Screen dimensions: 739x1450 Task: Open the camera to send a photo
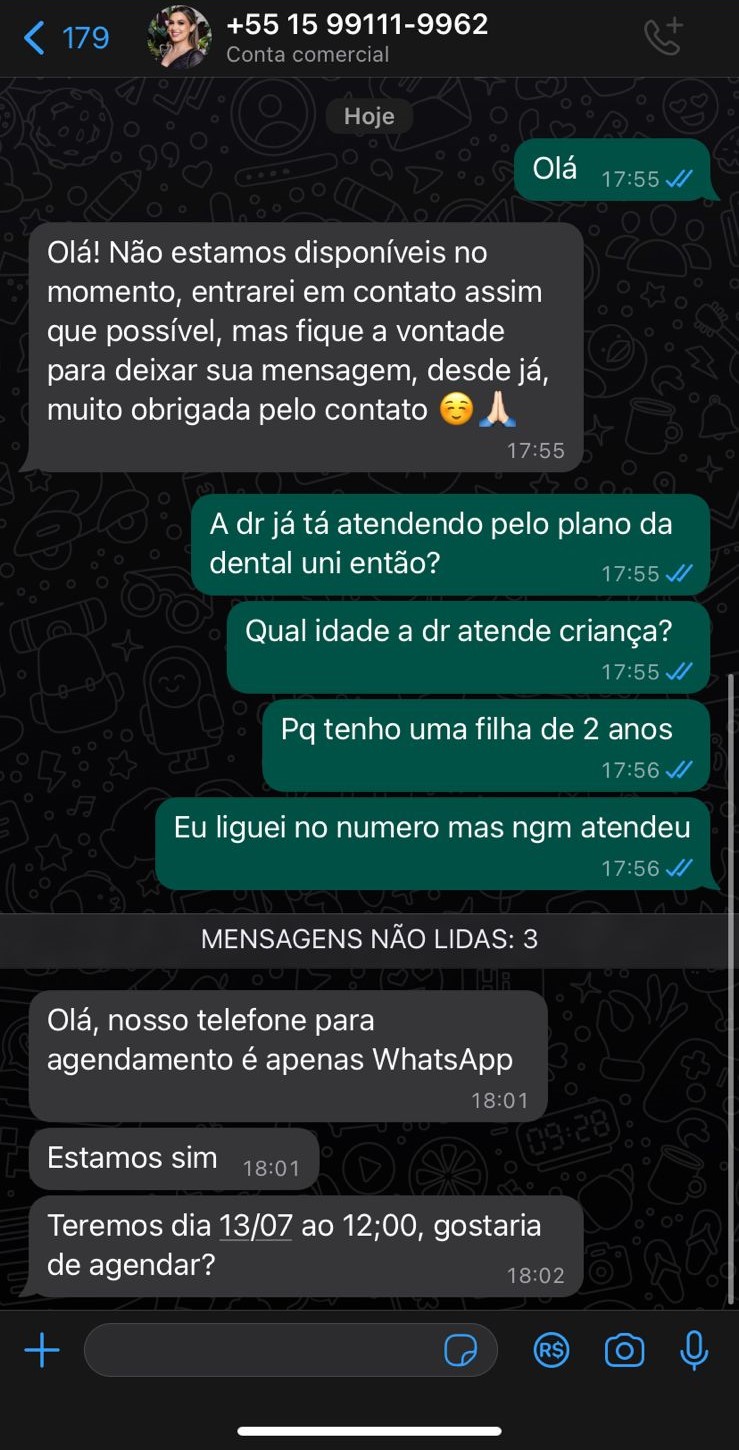click(624, 1352)
